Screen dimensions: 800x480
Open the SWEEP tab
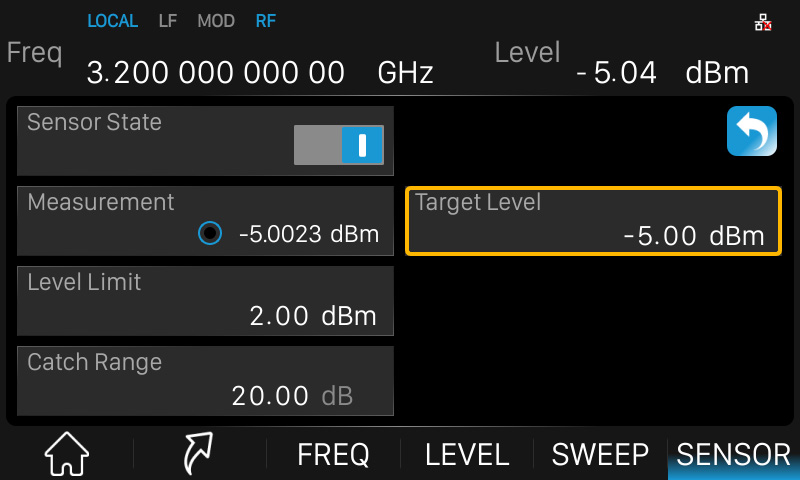pyautogui.click(x=600, y=455)
